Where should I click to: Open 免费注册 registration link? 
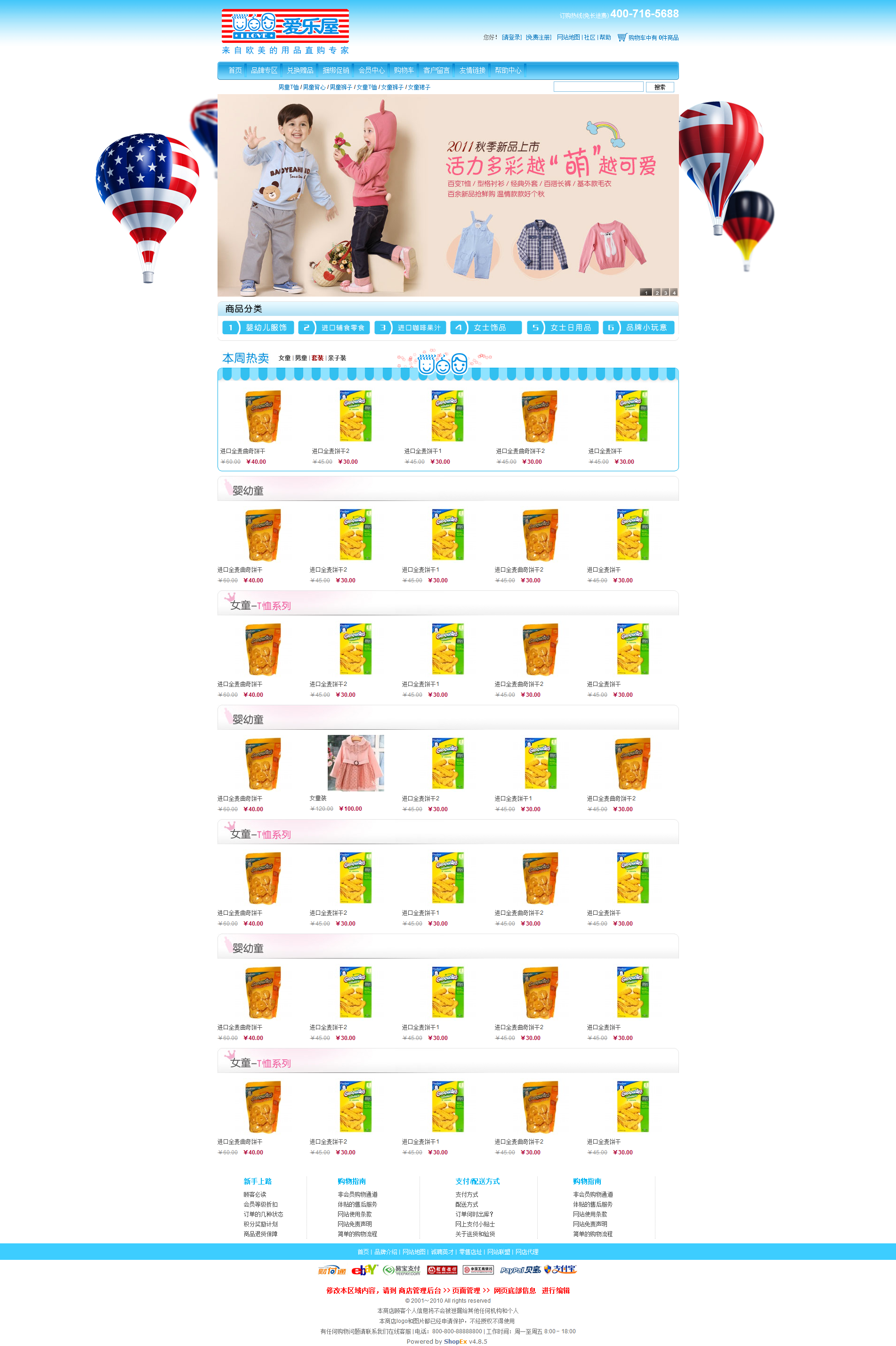(x=538, y=38)
